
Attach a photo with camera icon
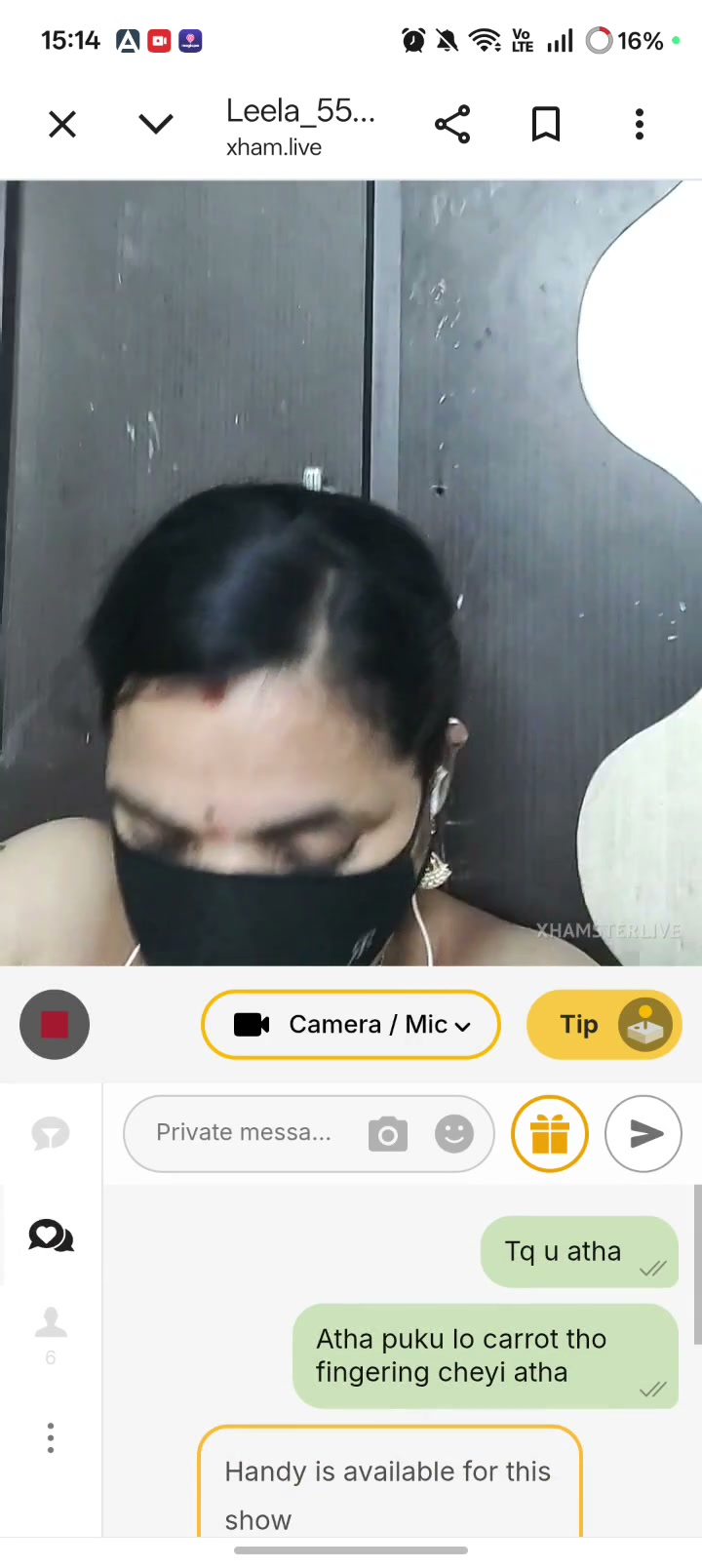point(388,1134)
